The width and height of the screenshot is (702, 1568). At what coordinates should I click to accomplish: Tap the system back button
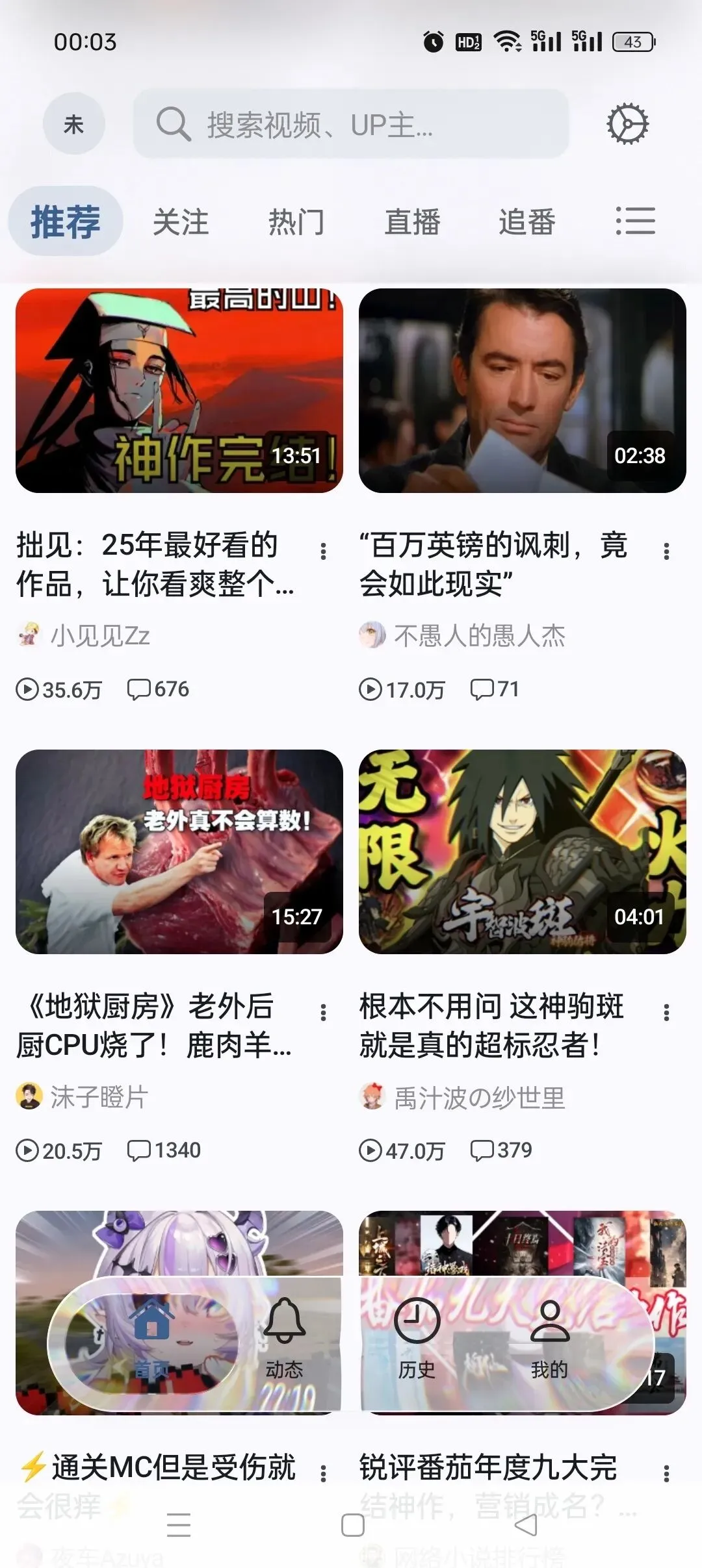pyautogui.click(x=526, y=1525)
